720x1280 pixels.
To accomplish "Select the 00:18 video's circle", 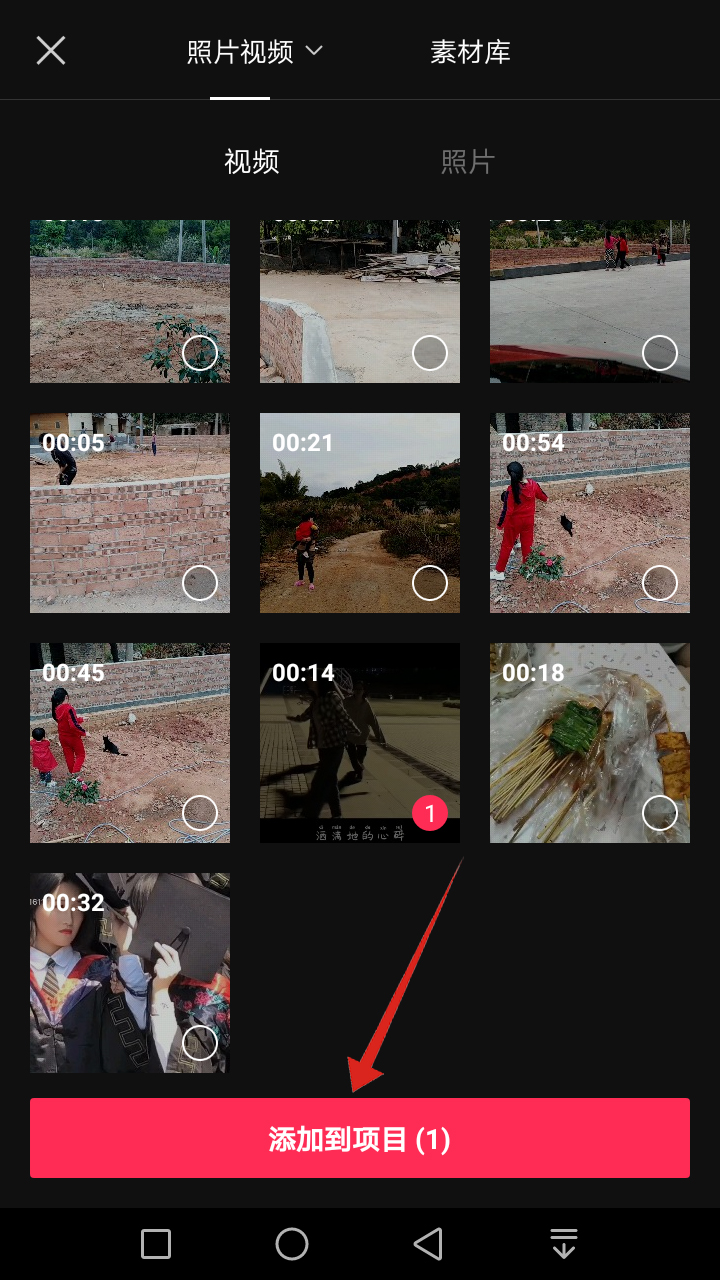I will pos(660,812).
